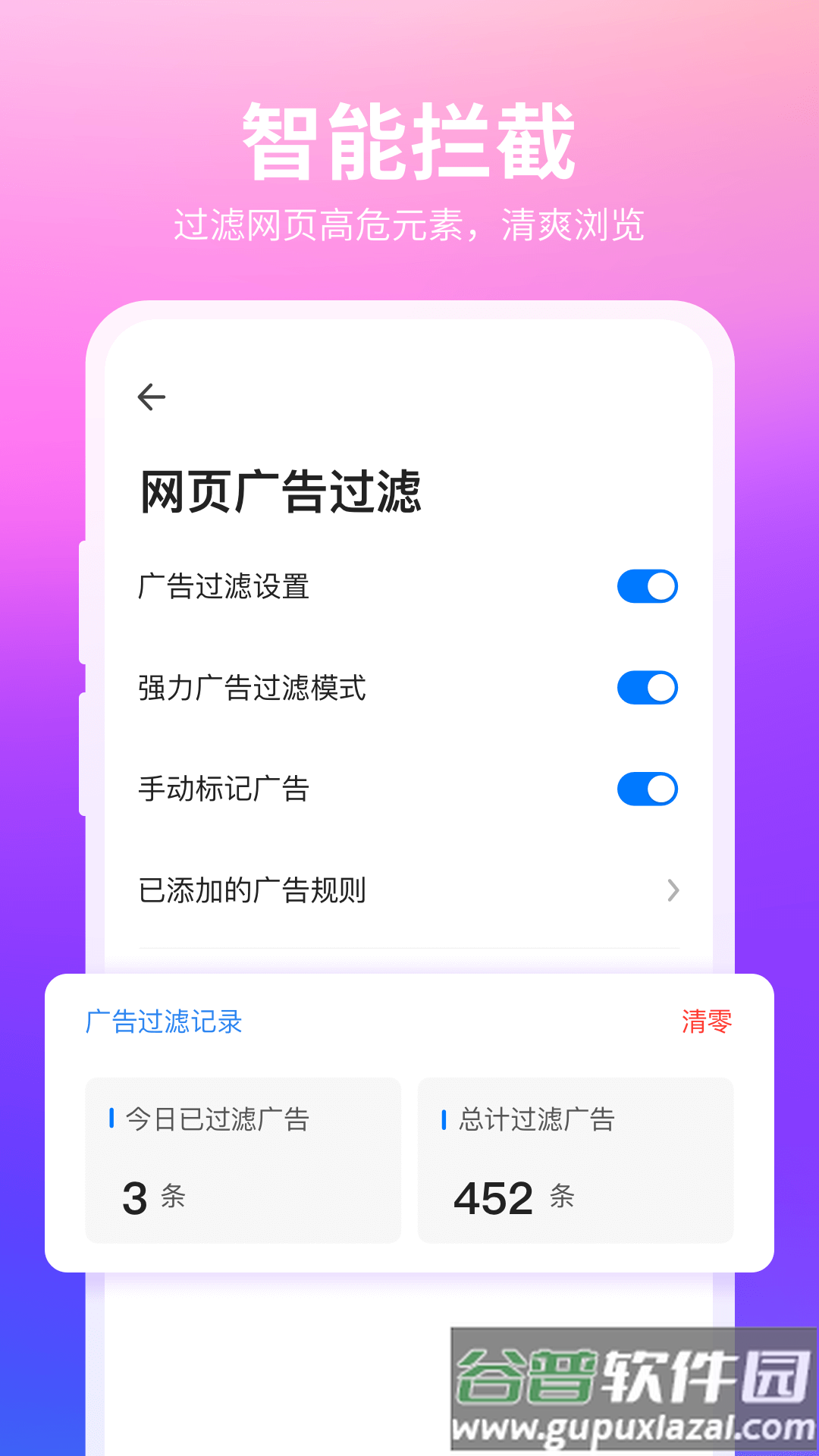Tap the blue bar beside 今日已过滤广告
The width and height of the screenshot is (819, 1456).
pyautogui.click(x=112, y=1118)
